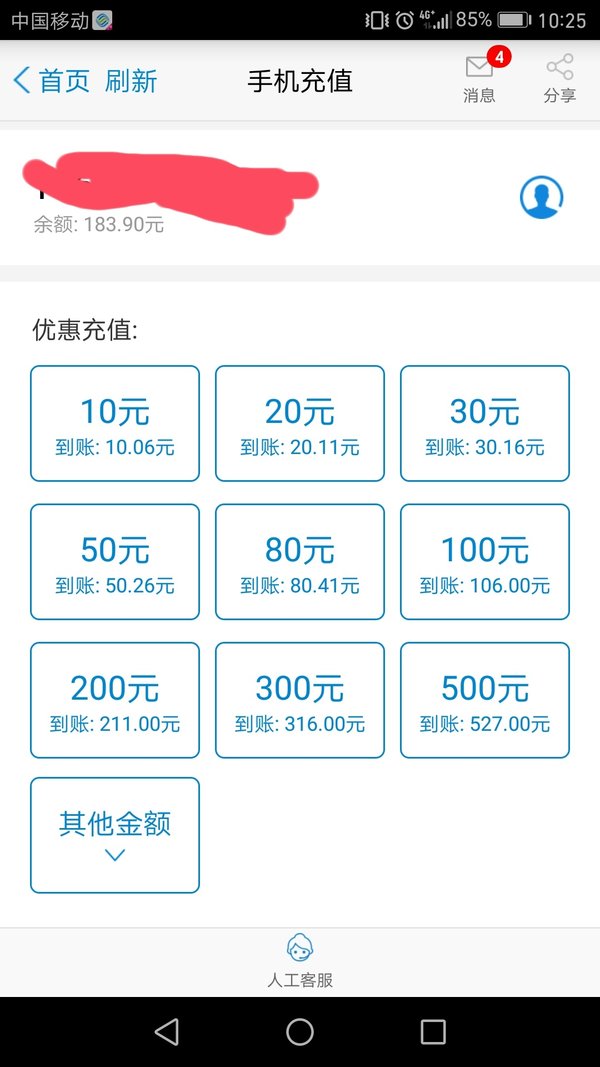
Task: Choose the 500元 recharge amount
Action: point(485,700)
